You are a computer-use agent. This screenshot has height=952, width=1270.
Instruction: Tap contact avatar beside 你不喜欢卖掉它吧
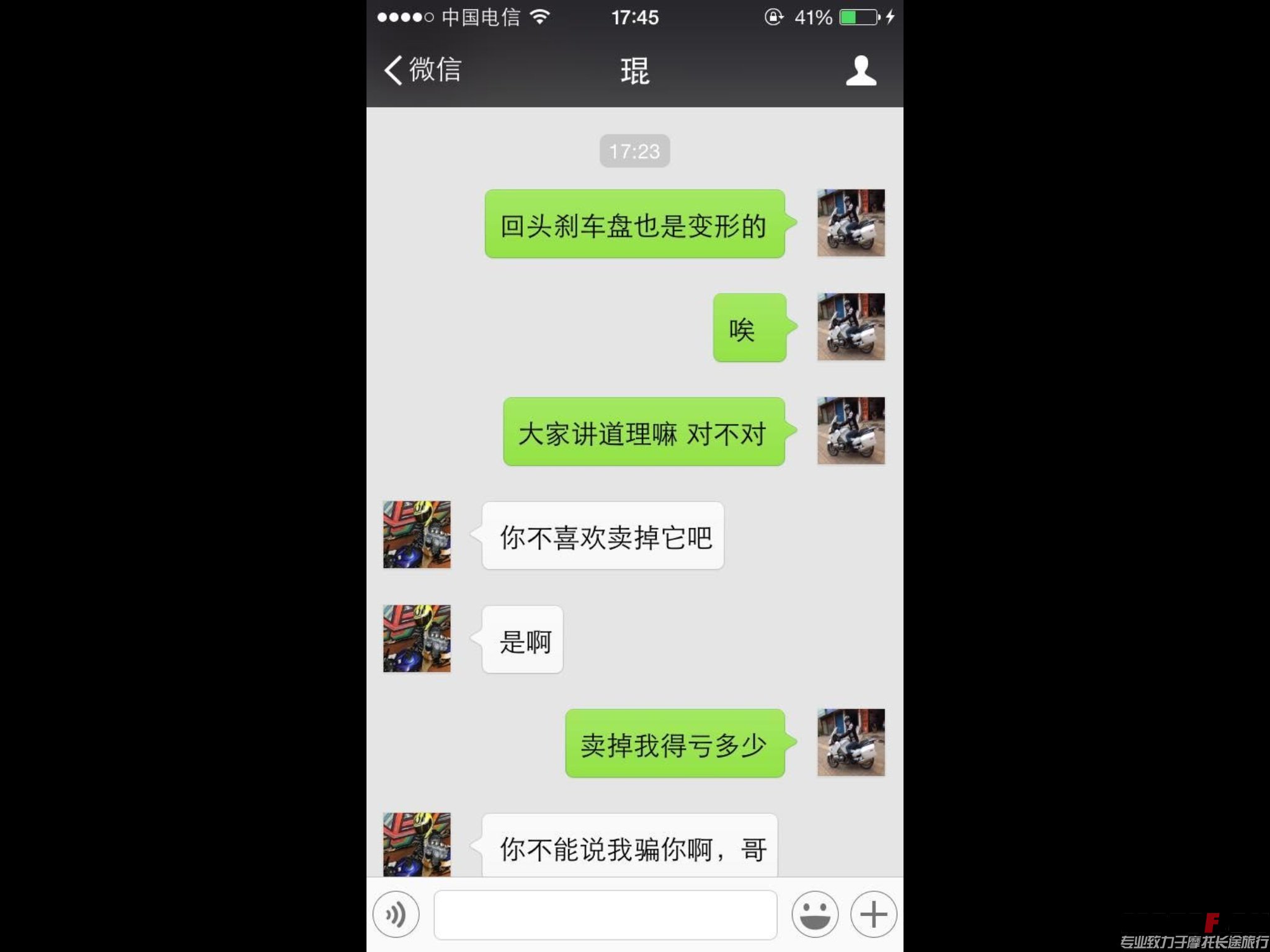[x=417, y=535]
